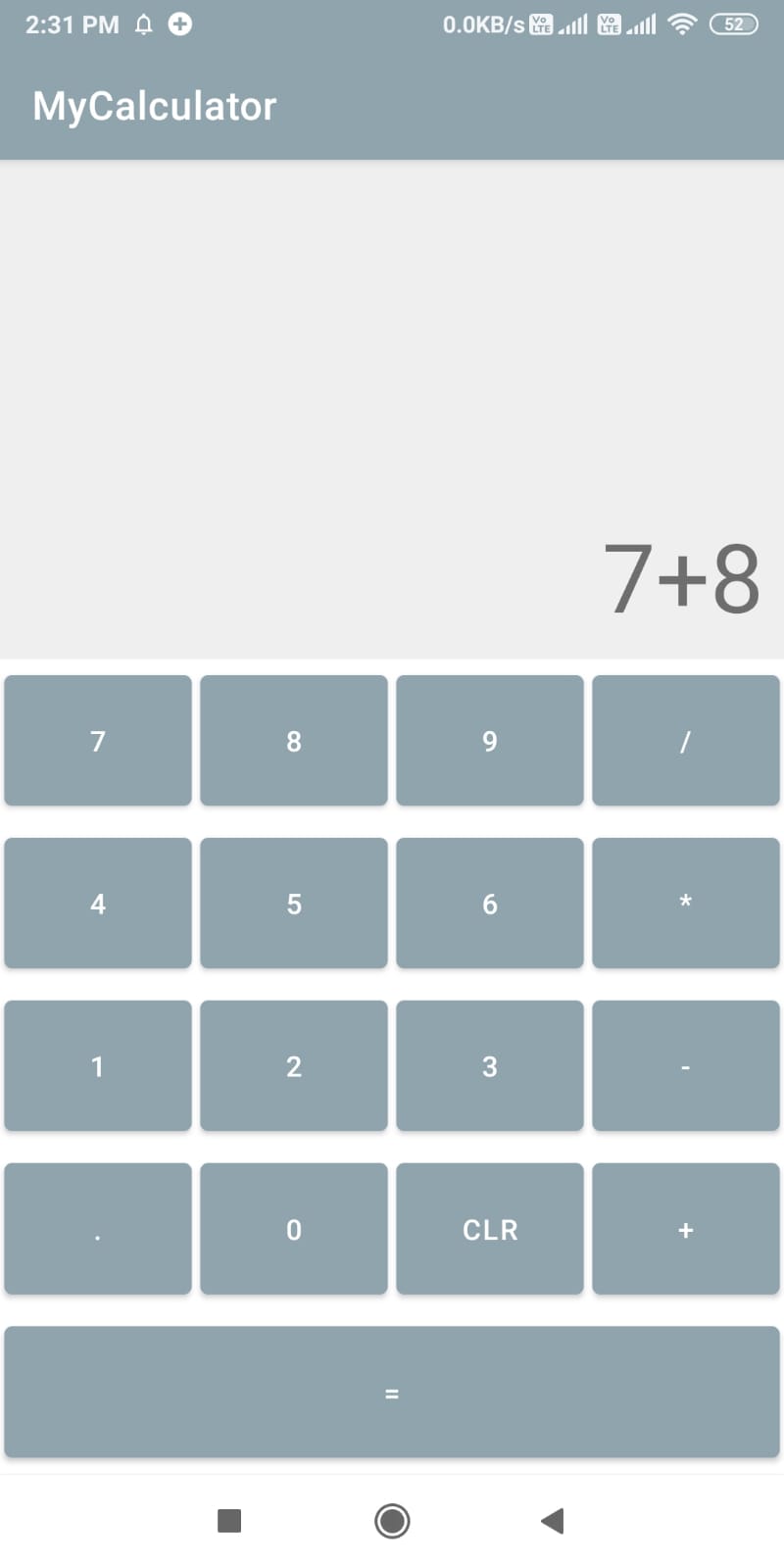Viewport: 784px width, 1568px height.
Task: Tap the notification bell icon
Action: point(143,24)
